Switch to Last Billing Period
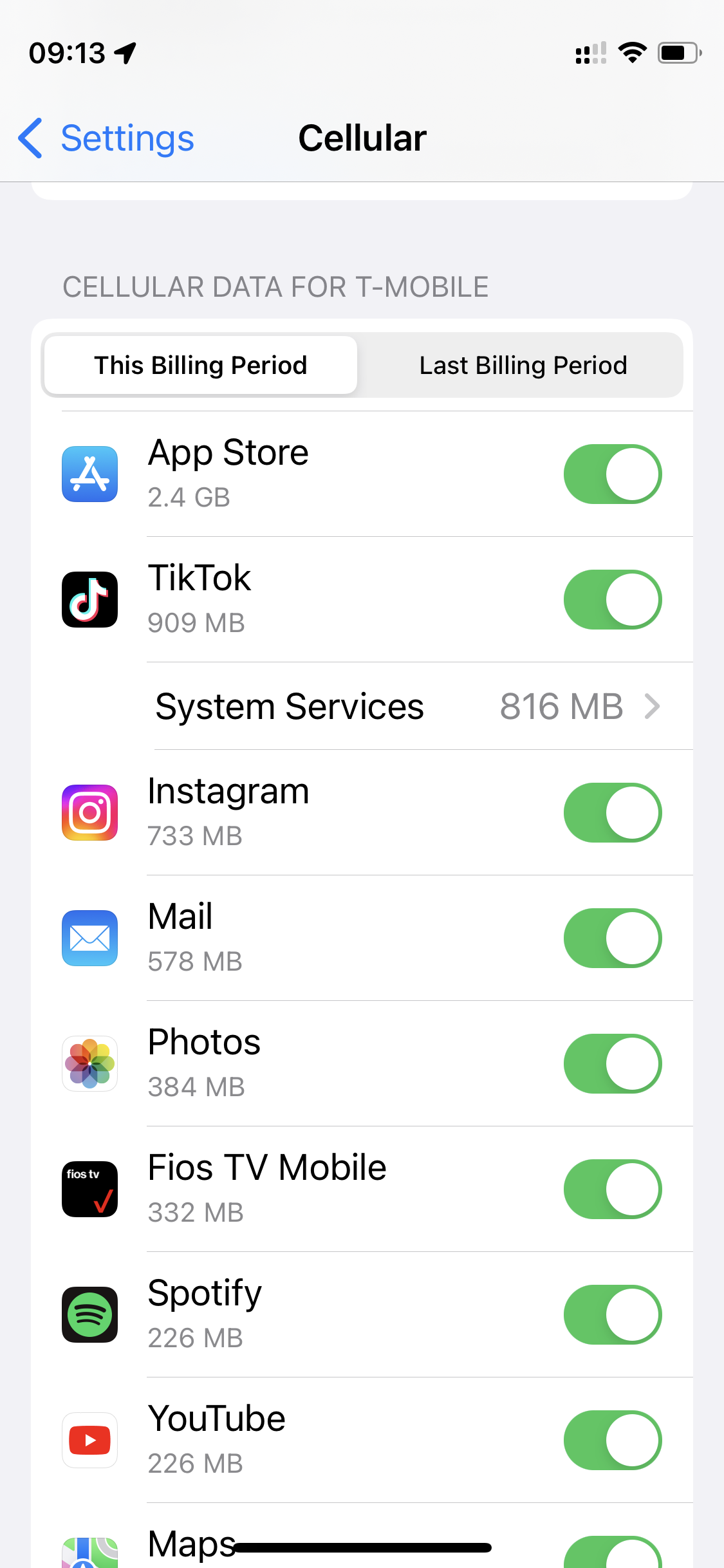The width and height of the screenshot is (724, 1568). tap(523, 365)
